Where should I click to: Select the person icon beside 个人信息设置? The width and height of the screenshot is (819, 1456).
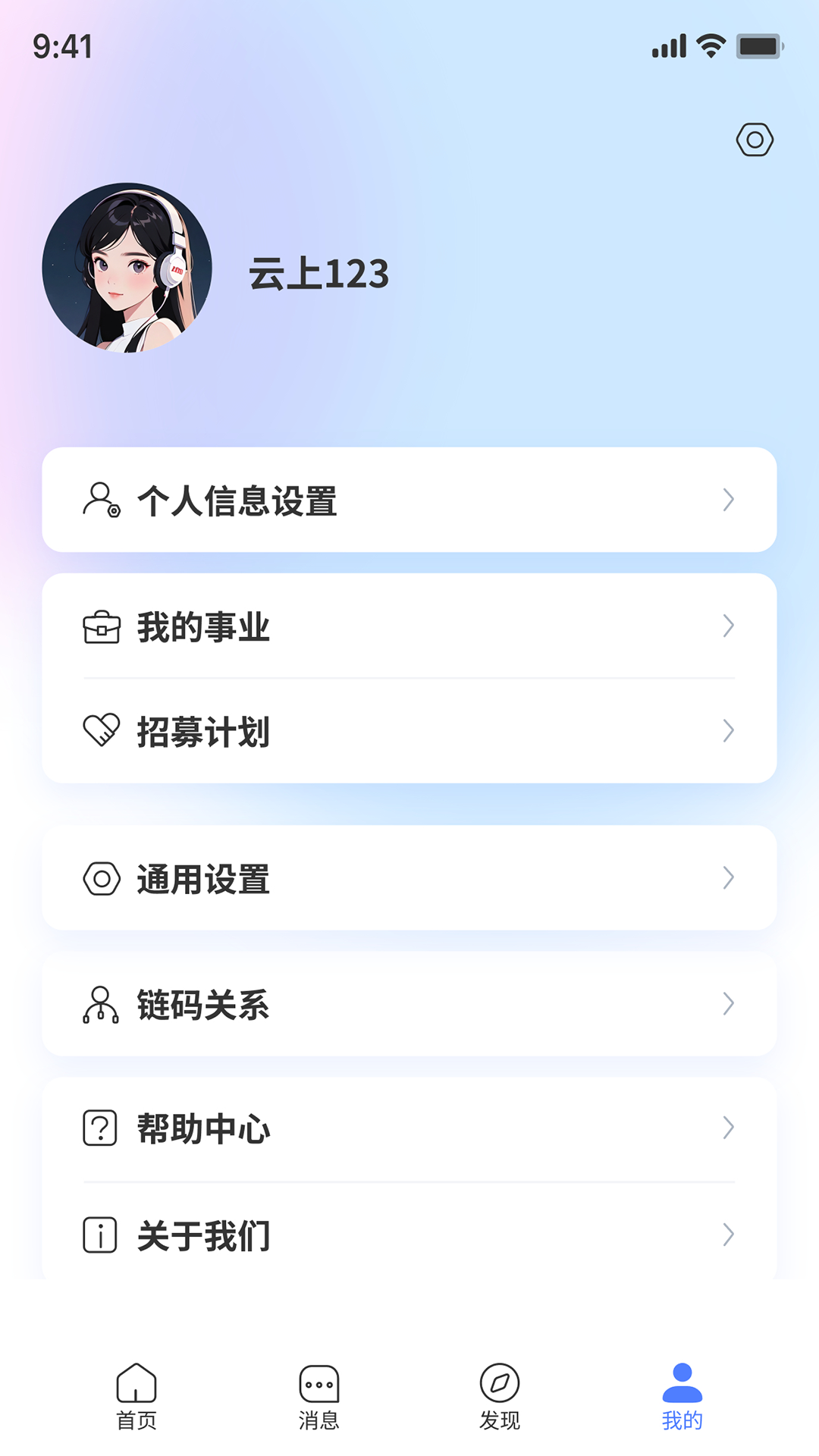99,500
